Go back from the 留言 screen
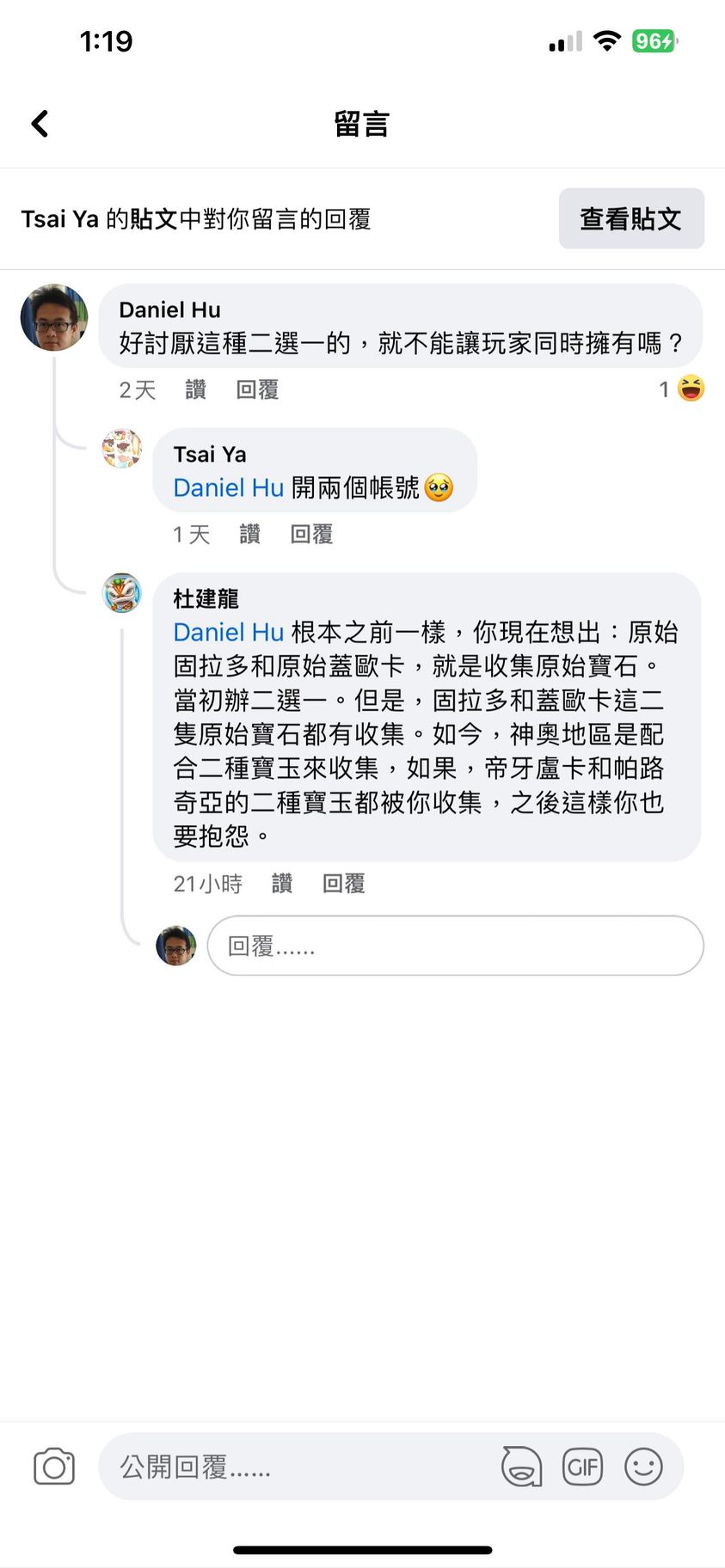Image resolution: width=725 pixels, height=1568 pixels. (x=40, y=124)
